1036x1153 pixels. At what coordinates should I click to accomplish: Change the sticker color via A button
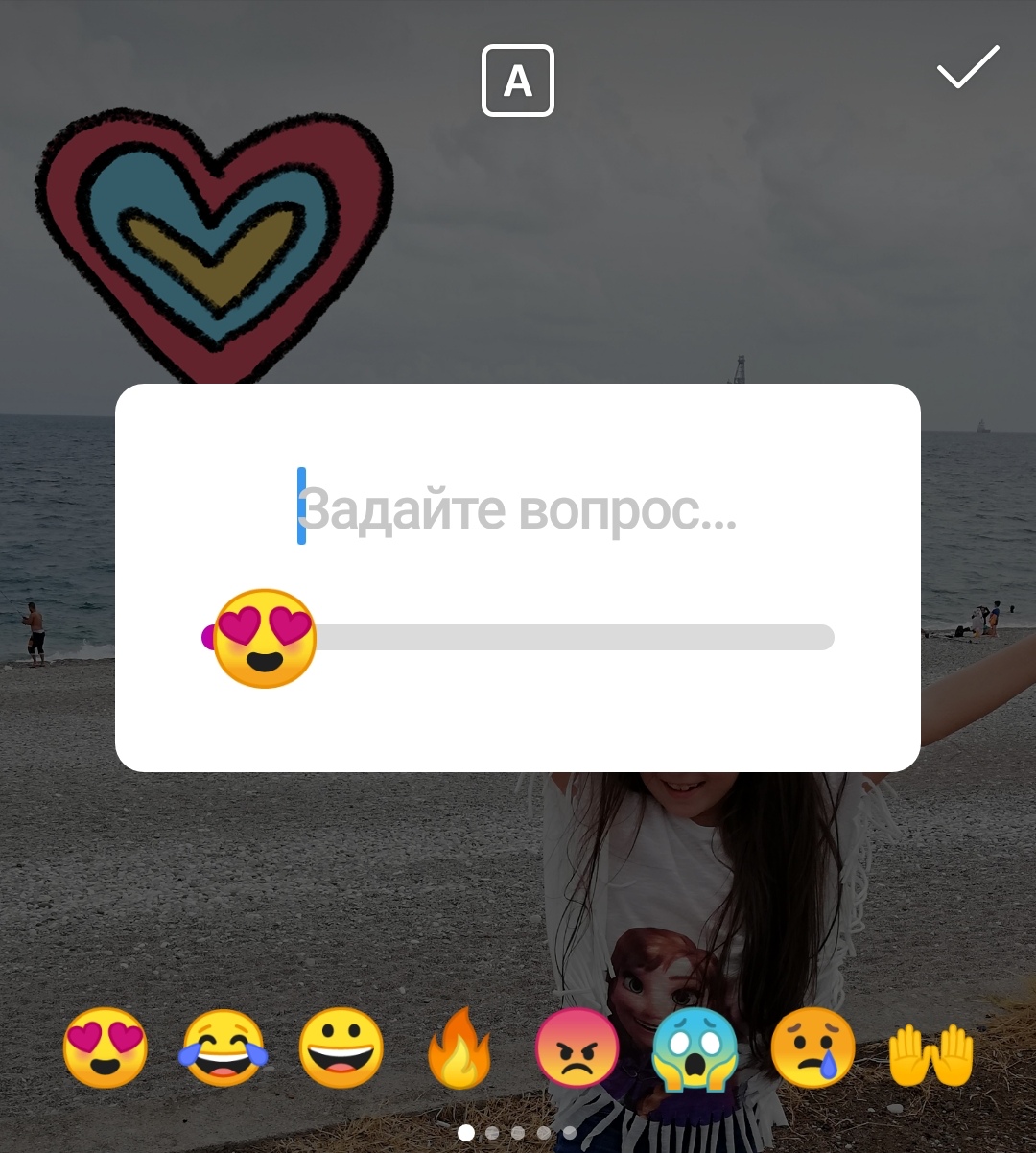pyautogui.click(x=518, y=82)
